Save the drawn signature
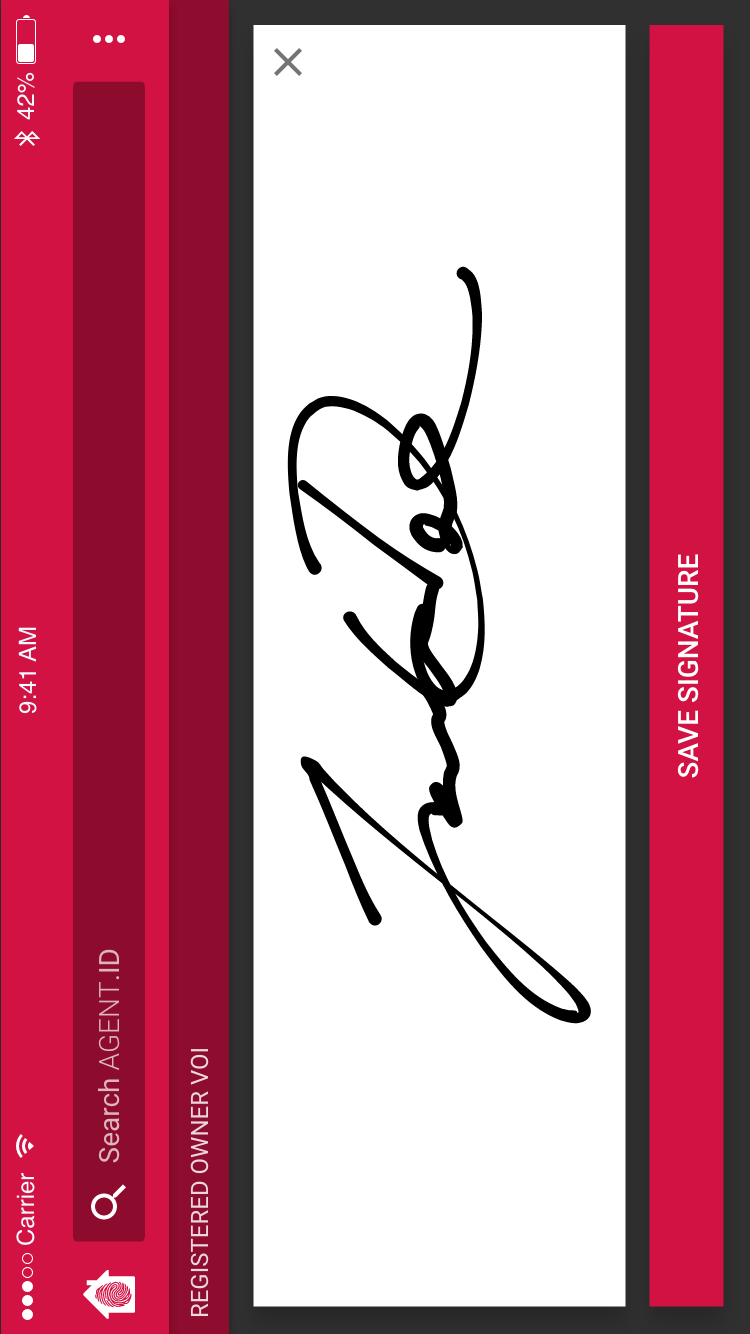The width and height of the screenshot is (750, 1334). (686, 665)
